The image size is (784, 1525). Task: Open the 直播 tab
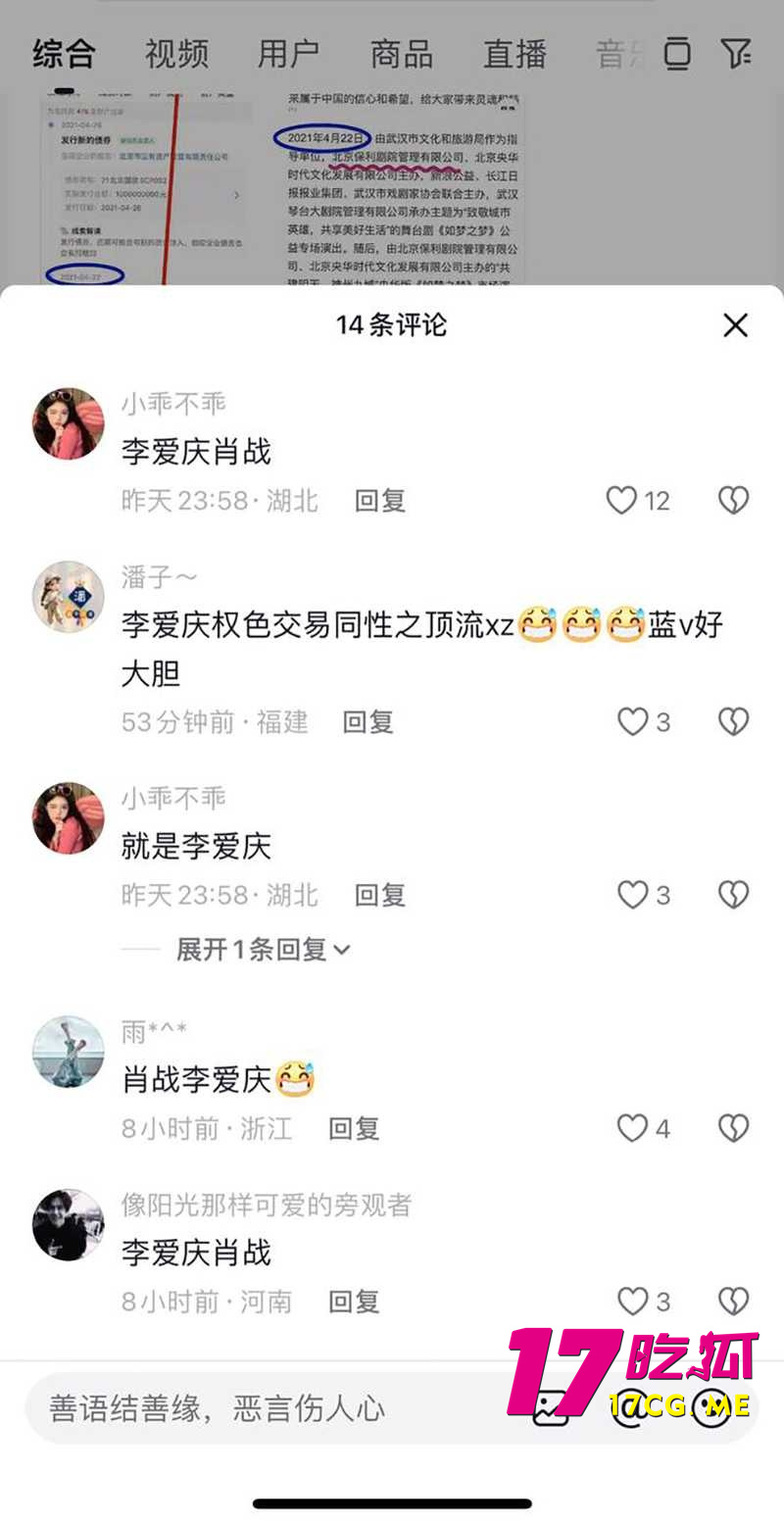point(513,54)
